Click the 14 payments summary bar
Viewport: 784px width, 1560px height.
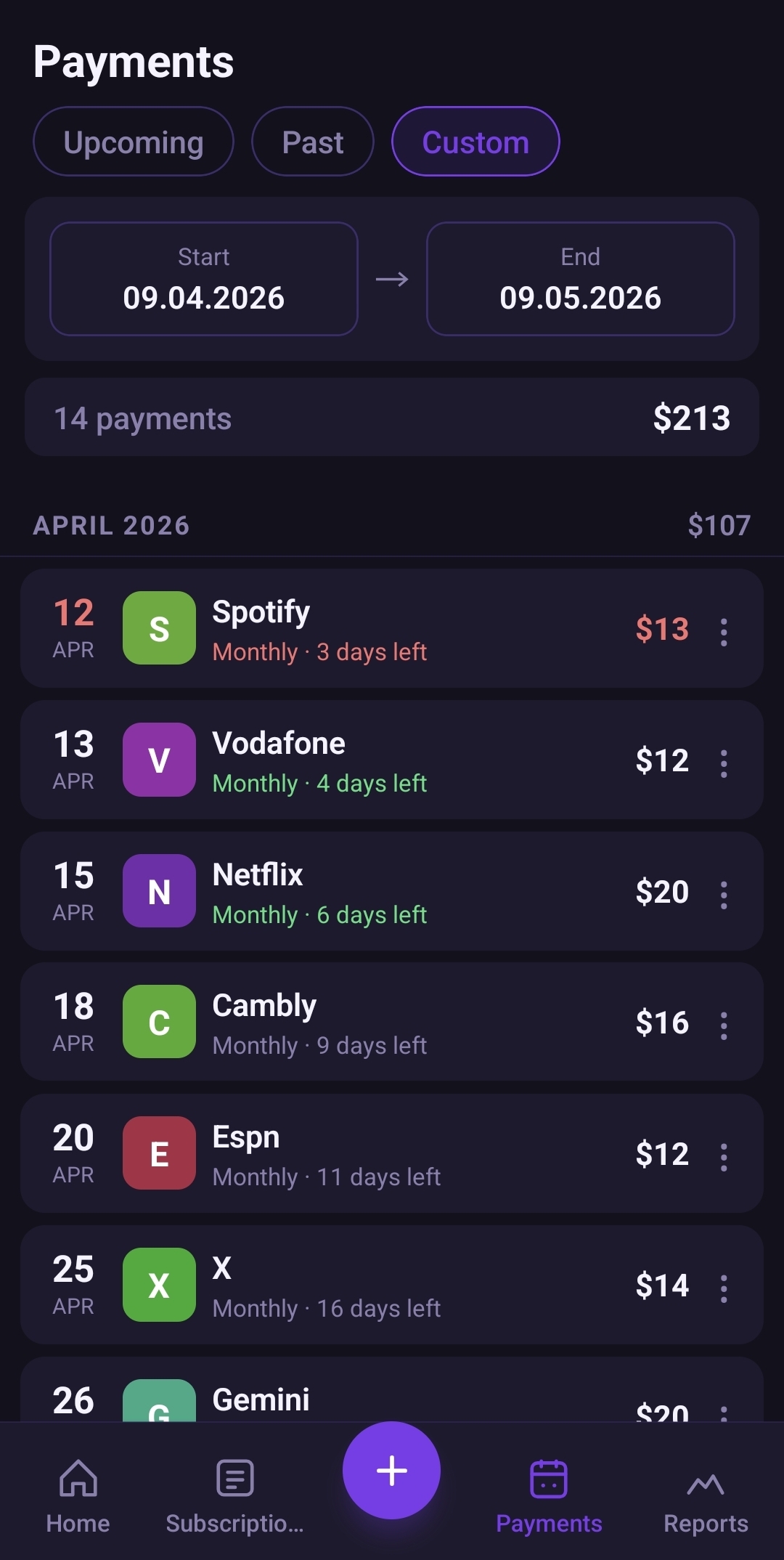(392, 417)
